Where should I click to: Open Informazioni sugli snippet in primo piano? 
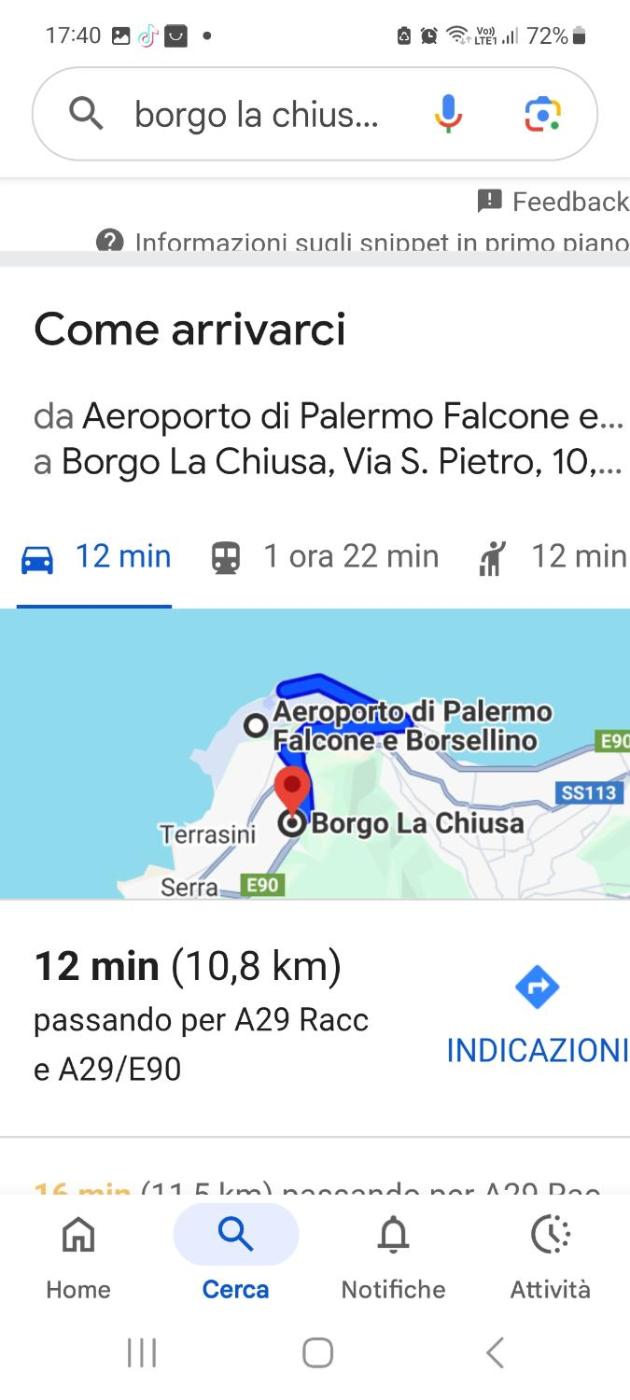(x=363, y=242)
